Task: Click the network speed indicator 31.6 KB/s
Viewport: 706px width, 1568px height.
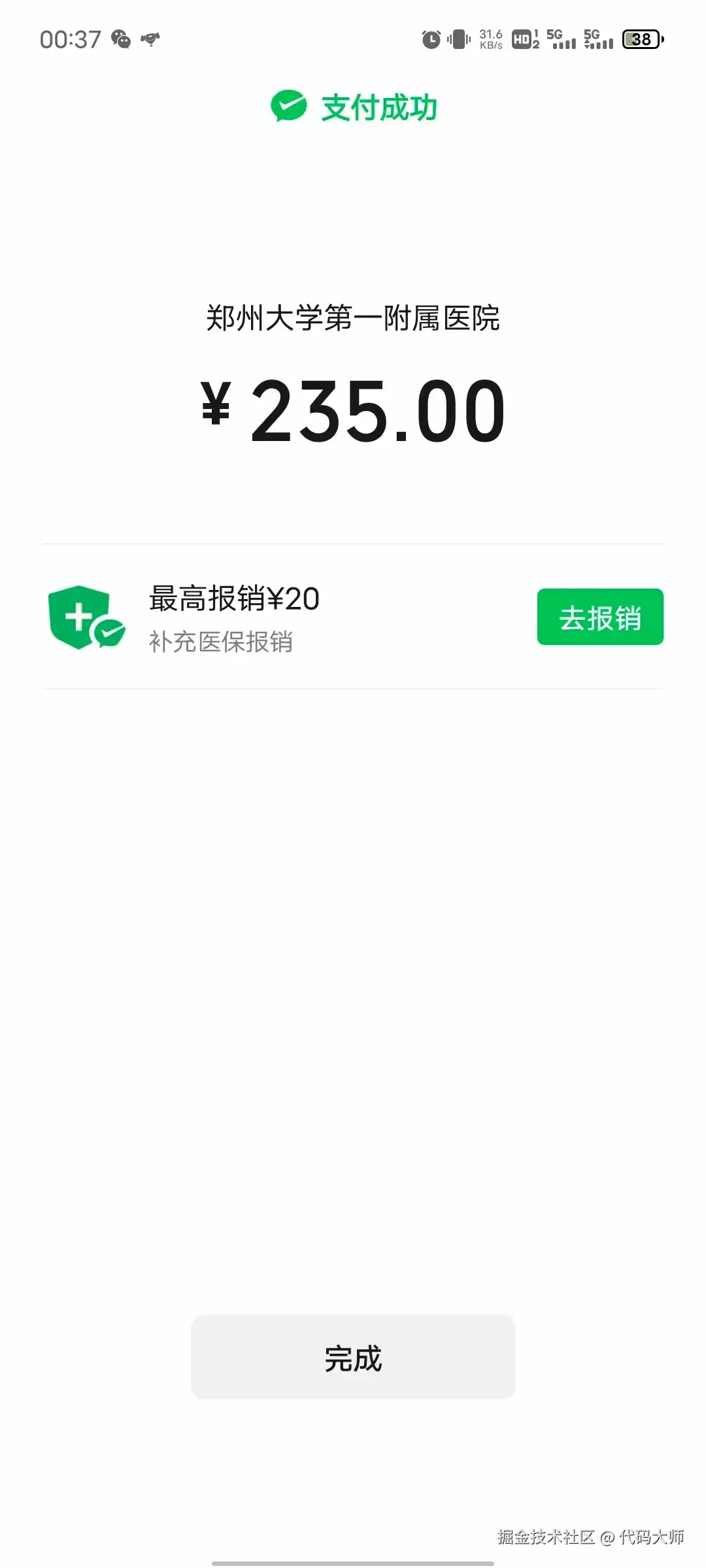Action: 490,39
